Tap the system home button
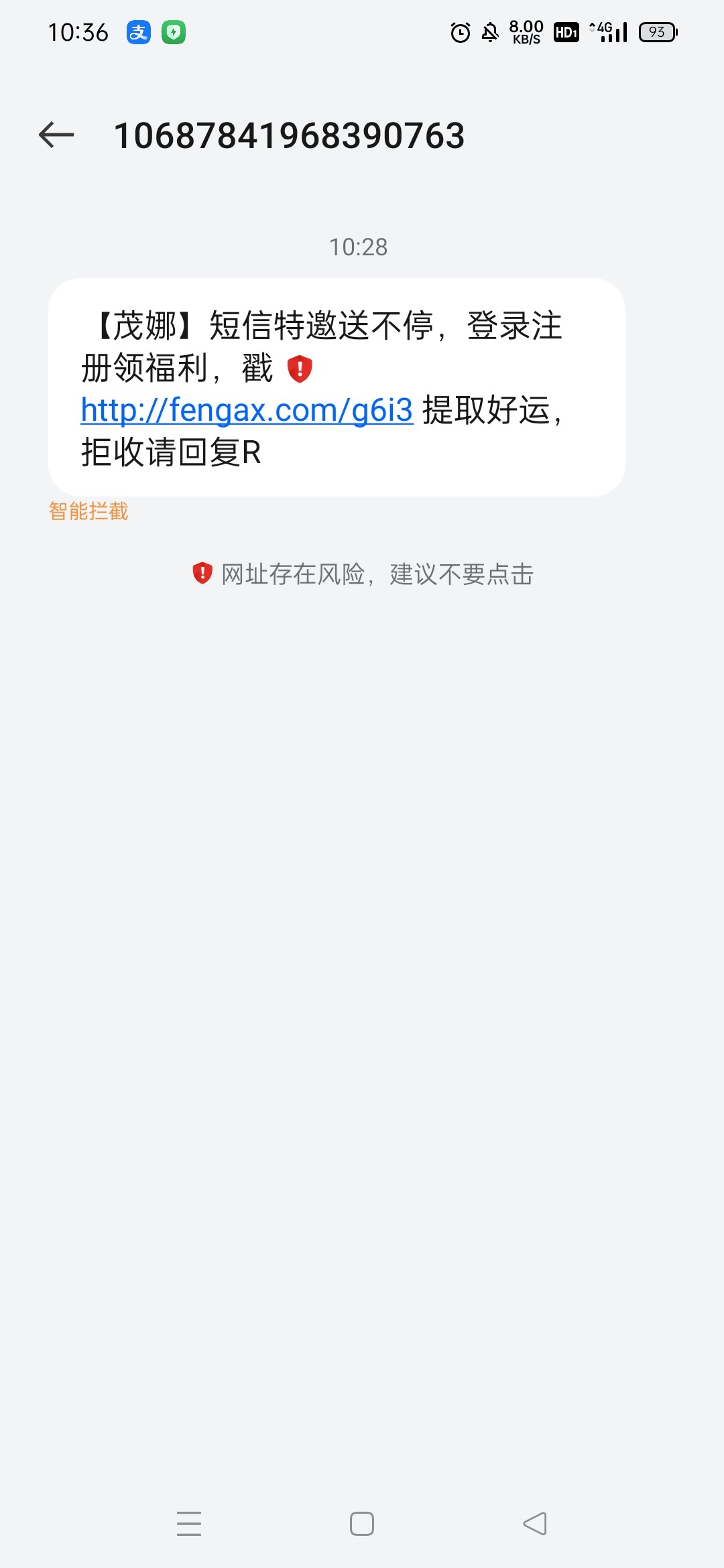The height and width of the screenshot is (1568, 724). point(362,1524)
